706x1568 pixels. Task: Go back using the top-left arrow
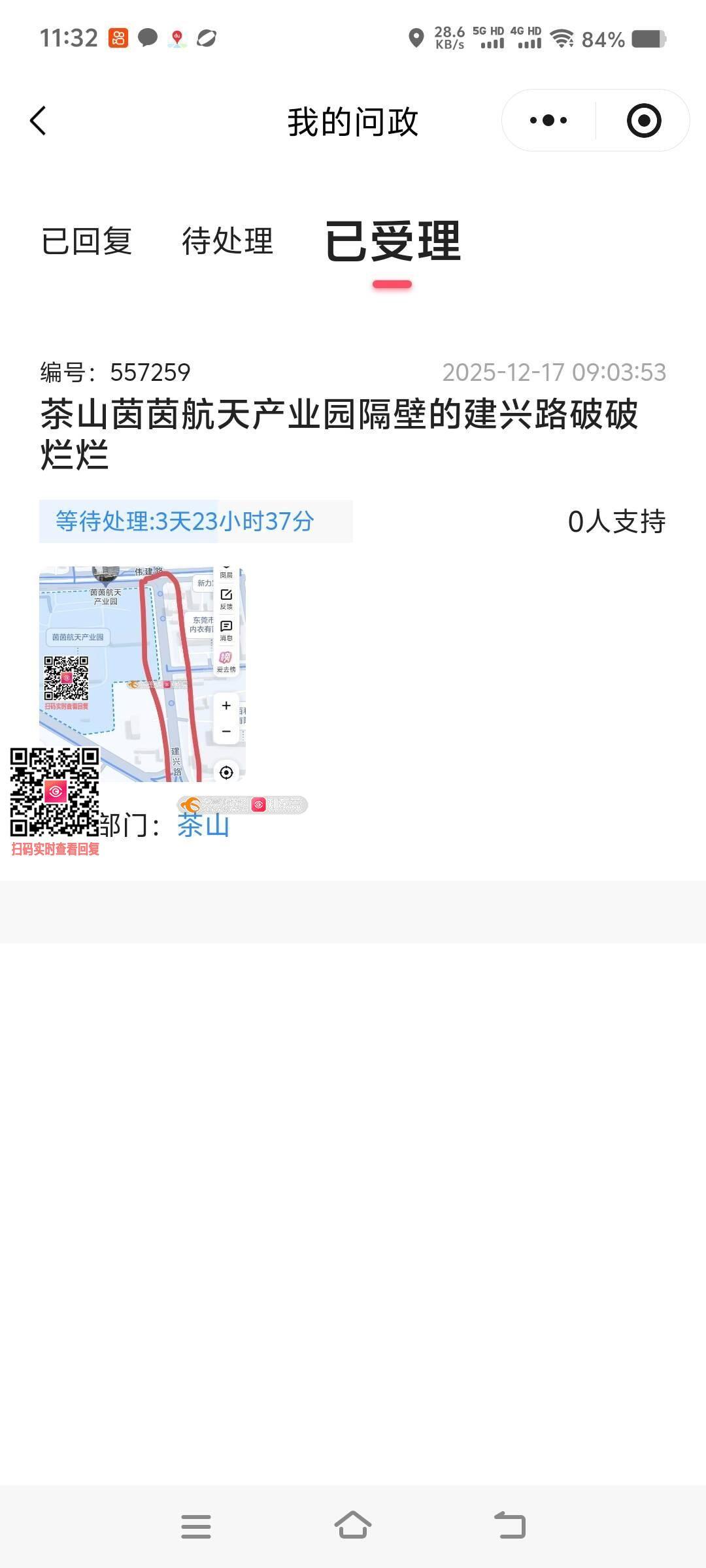click(x=38, y=121)
